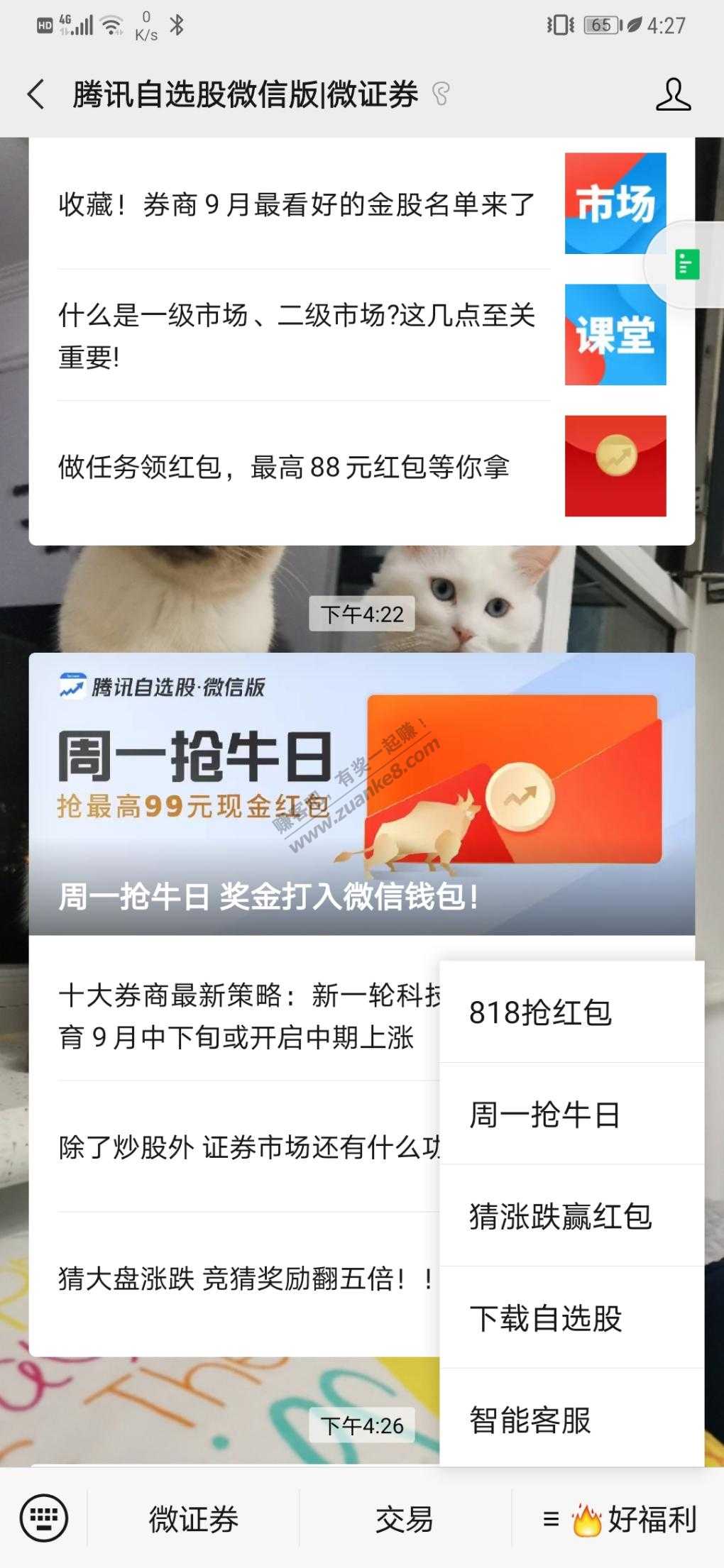
Task: Switch to keyboard input mode
Action: click(44, 1518)
